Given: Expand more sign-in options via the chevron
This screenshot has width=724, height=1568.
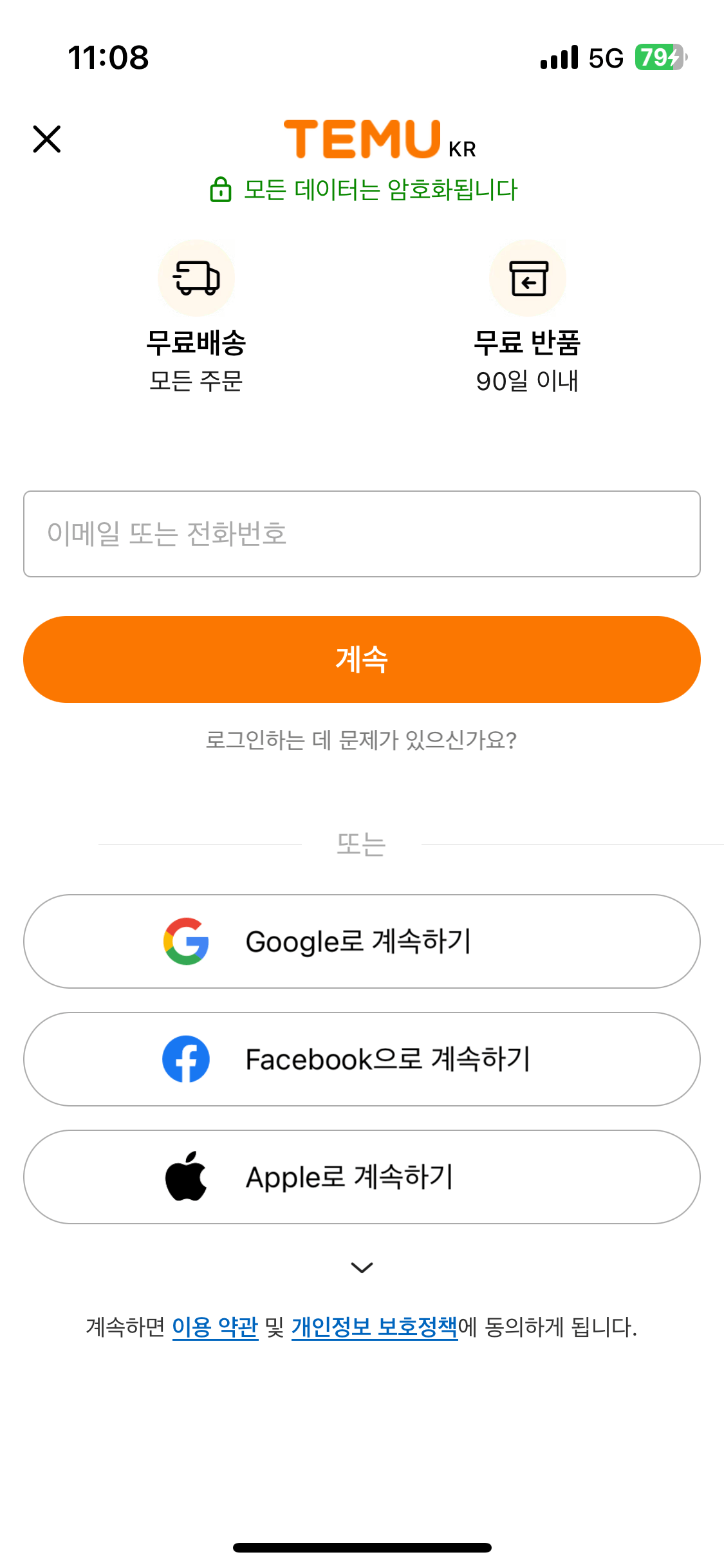Looking at the screenshot, I should pos(362,1267).
